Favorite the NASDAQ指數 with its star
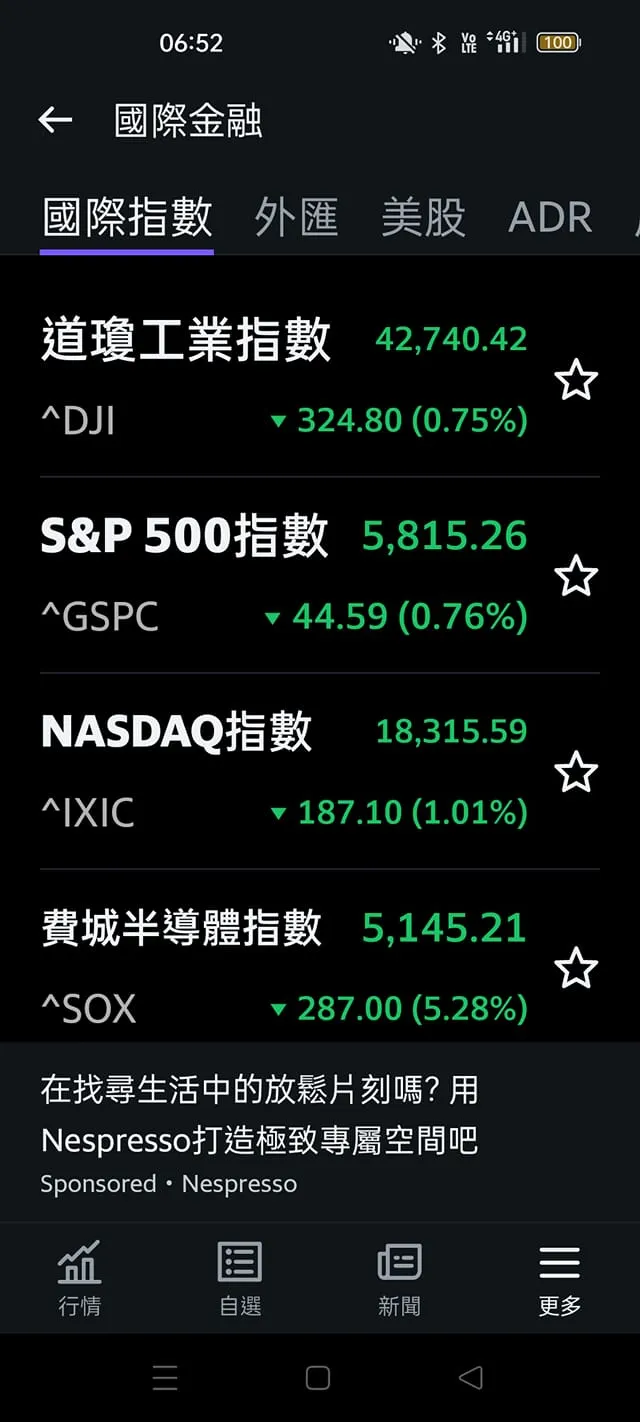The height and width of the screenshot is (1422, 640). (x=576, y=773)
